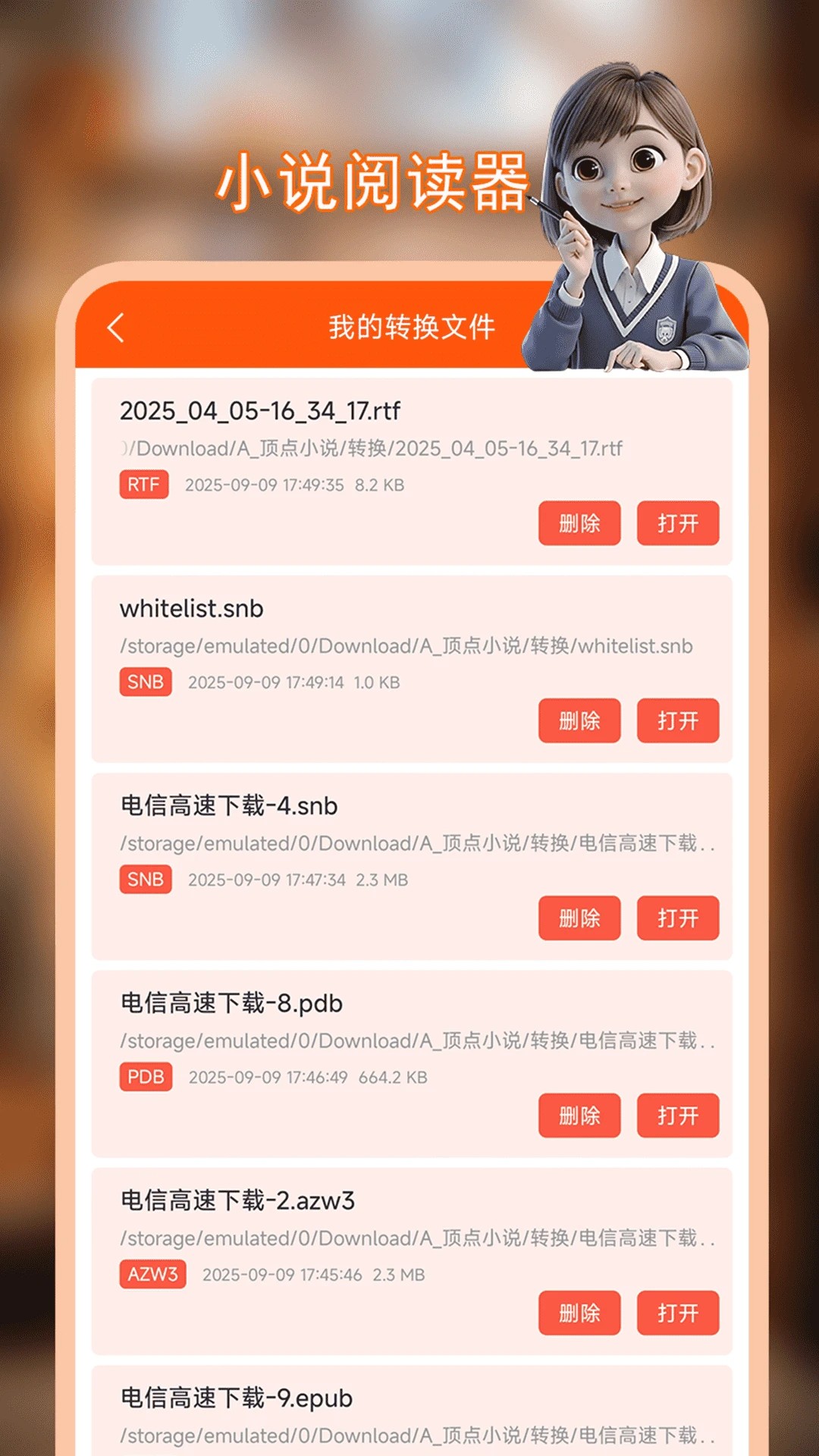
Task: Delete 电信高速下载-2.azw3
Action: 579,1313
